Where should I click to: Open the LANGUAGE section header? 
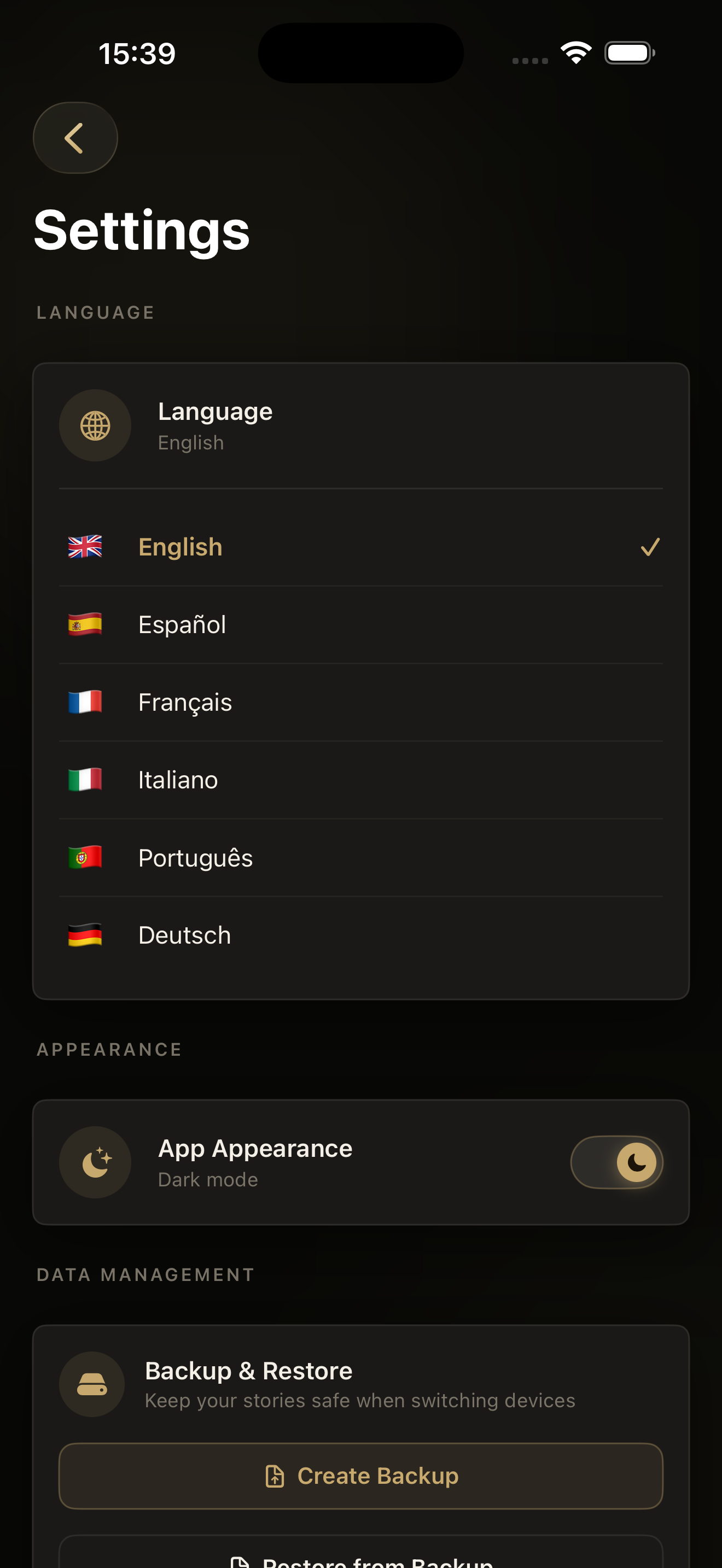tap(96, 312)
